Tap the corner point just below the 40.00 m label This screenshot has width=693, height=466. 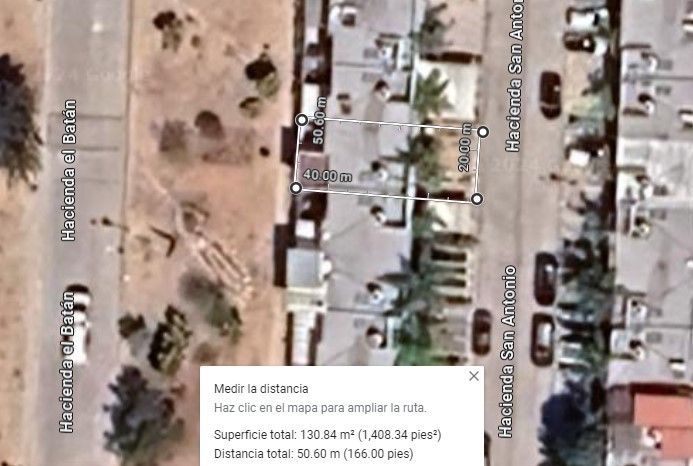point(296,188)
